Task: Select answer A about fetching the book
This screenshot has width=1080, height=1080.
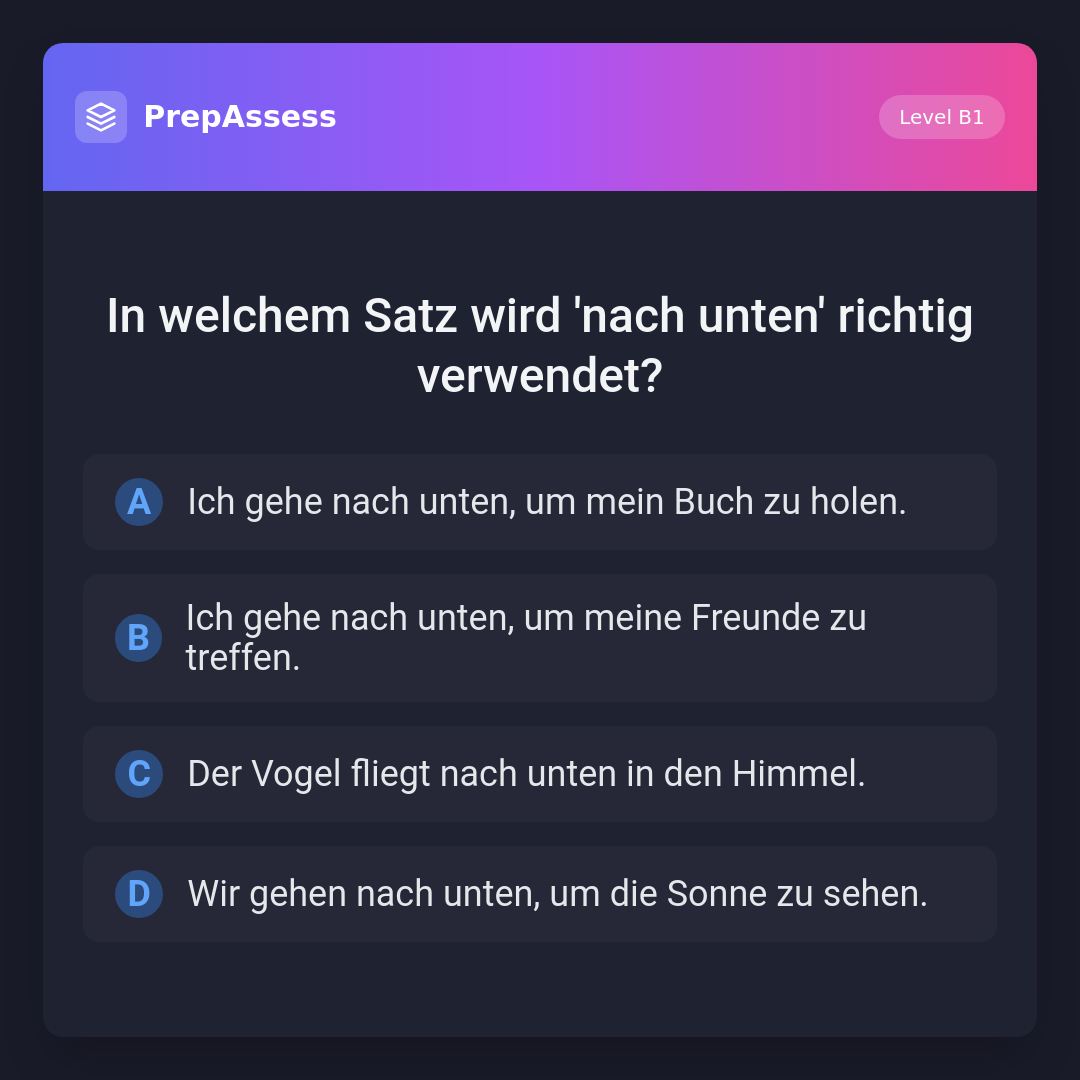Action: [540, 502]
